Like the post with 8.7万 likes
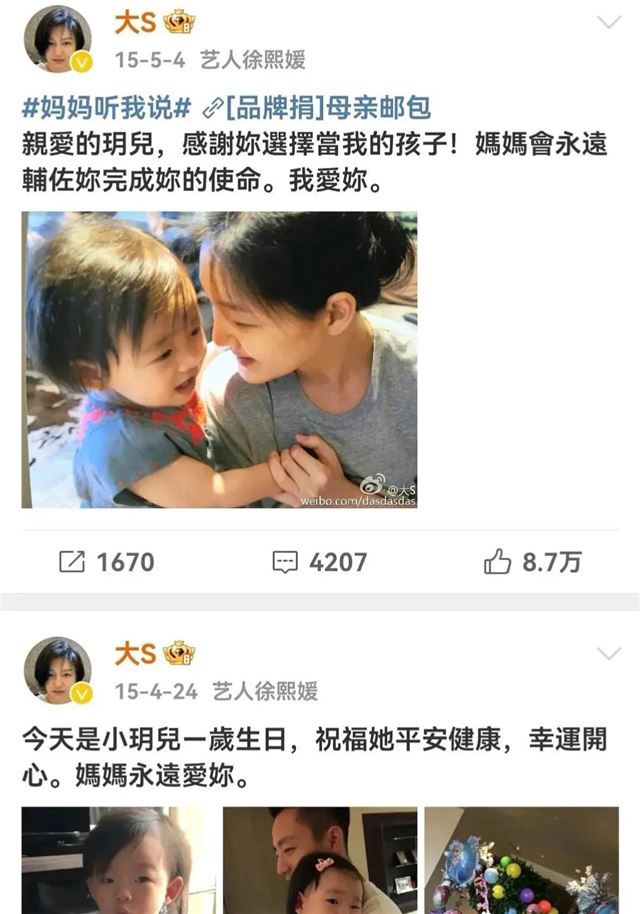Image resolution: width=640 pixels, height=914 pixels. [532, 562]
